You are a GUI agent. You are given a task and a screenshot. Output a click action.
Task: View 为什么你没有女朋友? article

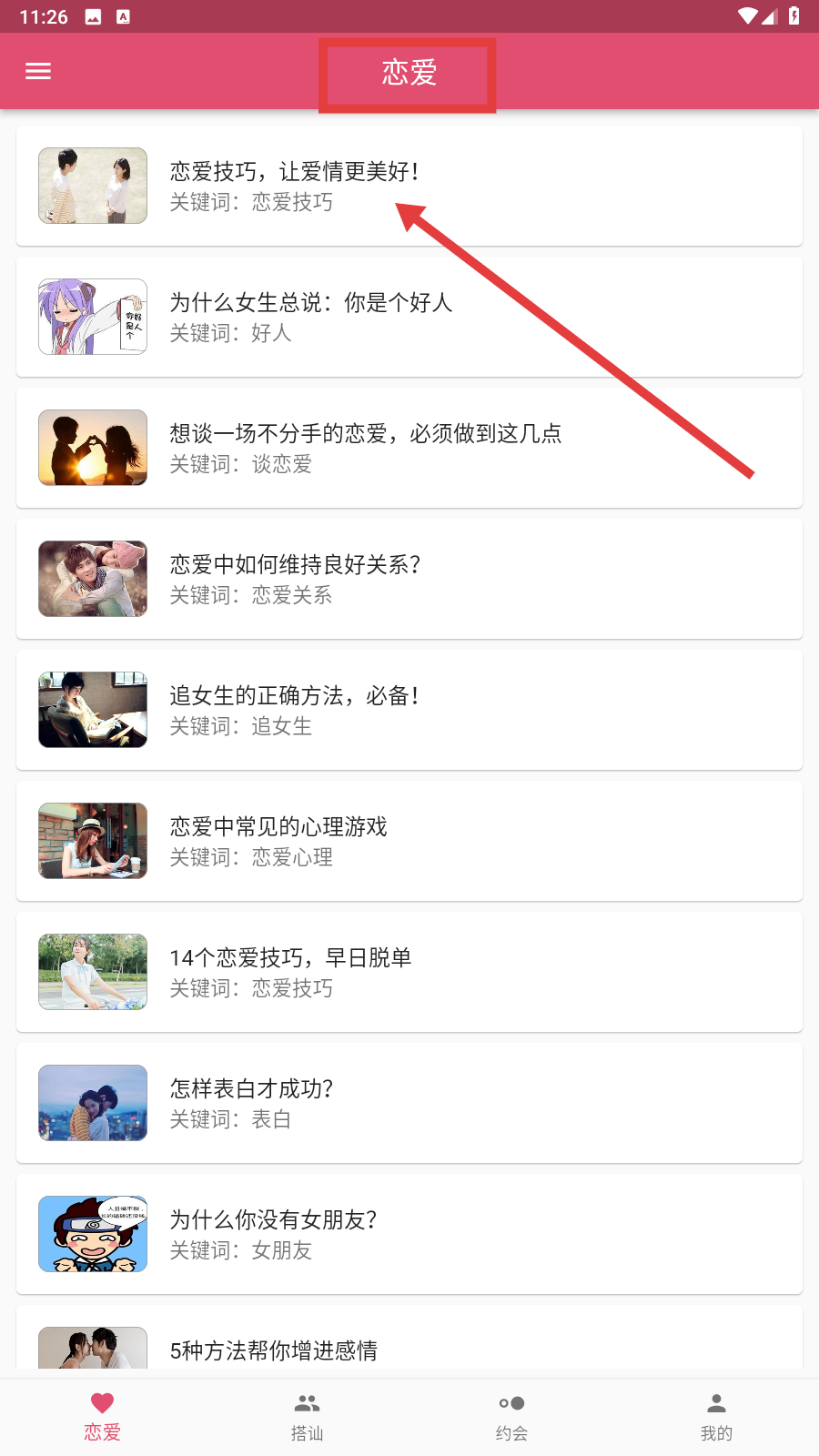409,1234
